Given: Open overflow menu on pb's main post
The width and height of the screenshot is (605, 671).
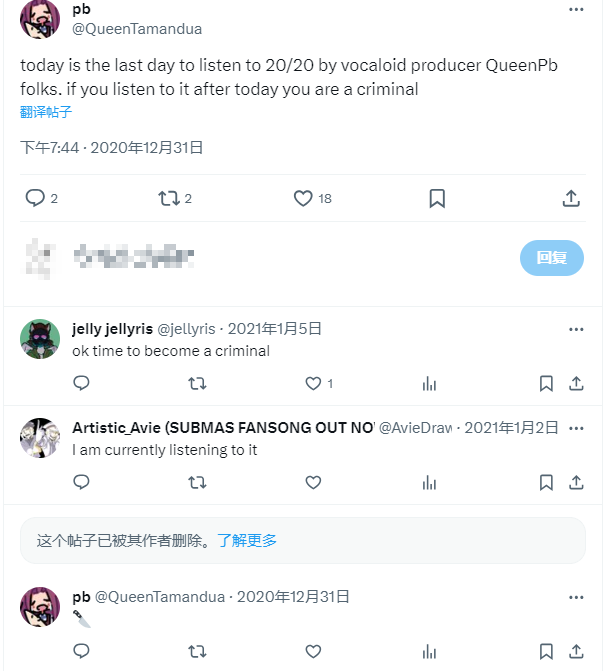Looking at the screenshot, I should pyautogui.click(x=576, y=9).
